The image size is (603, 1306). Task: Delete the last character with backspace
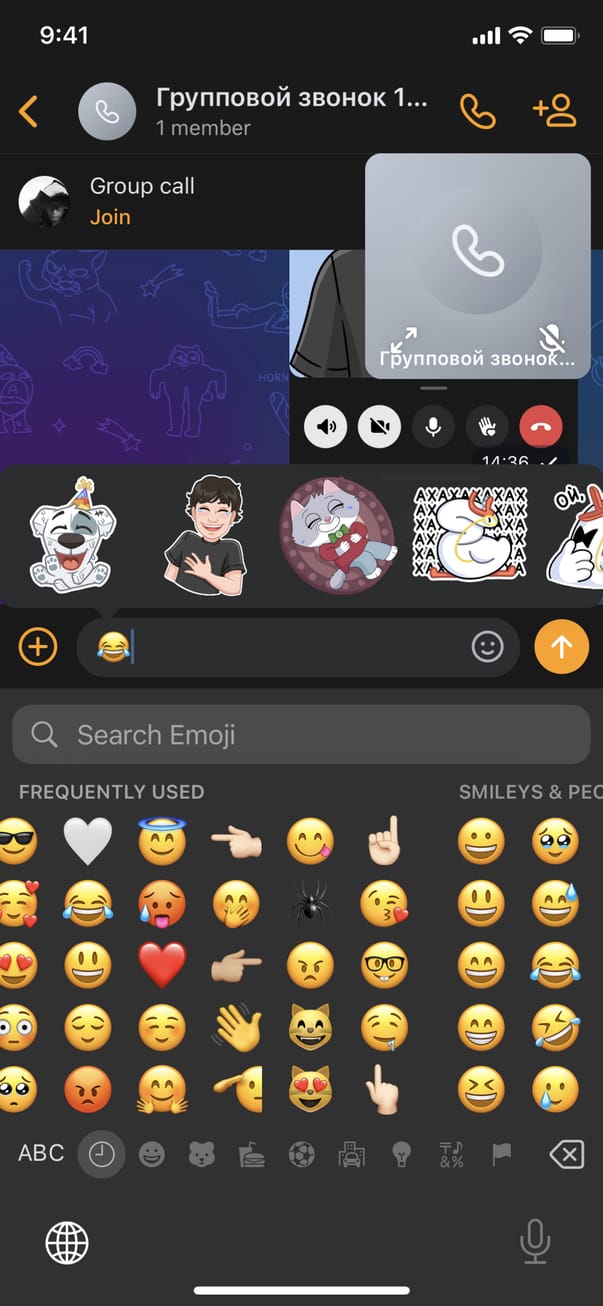565,1156
